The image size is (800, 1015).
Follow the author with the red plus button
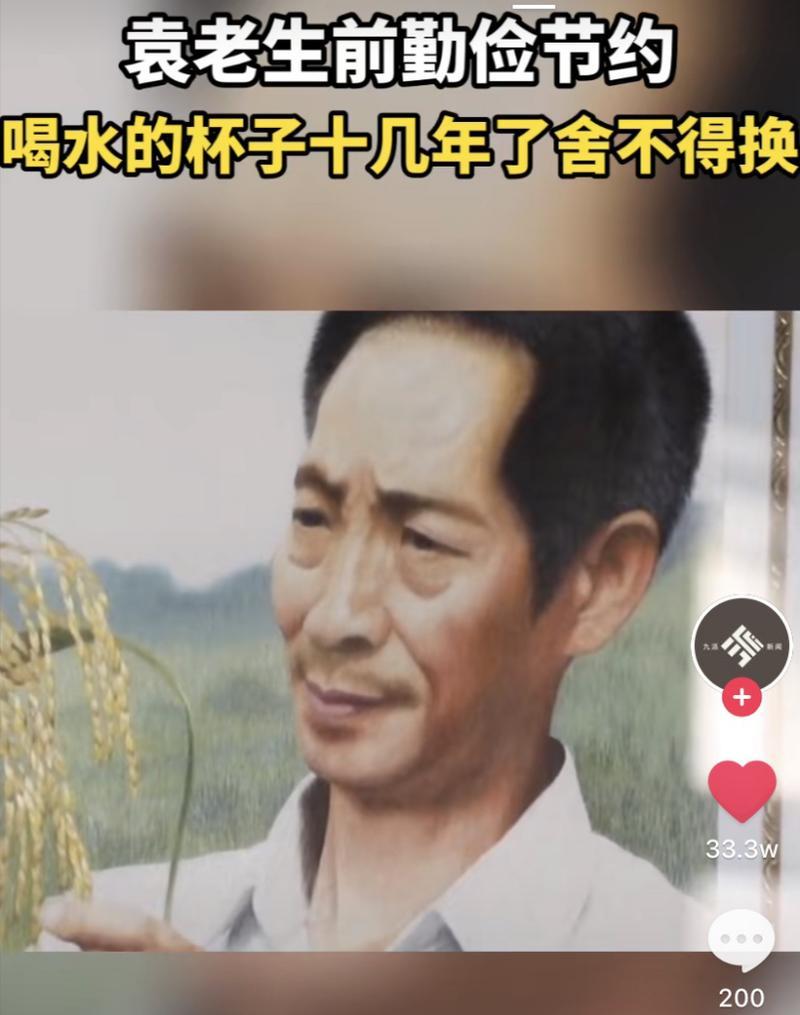741,697
